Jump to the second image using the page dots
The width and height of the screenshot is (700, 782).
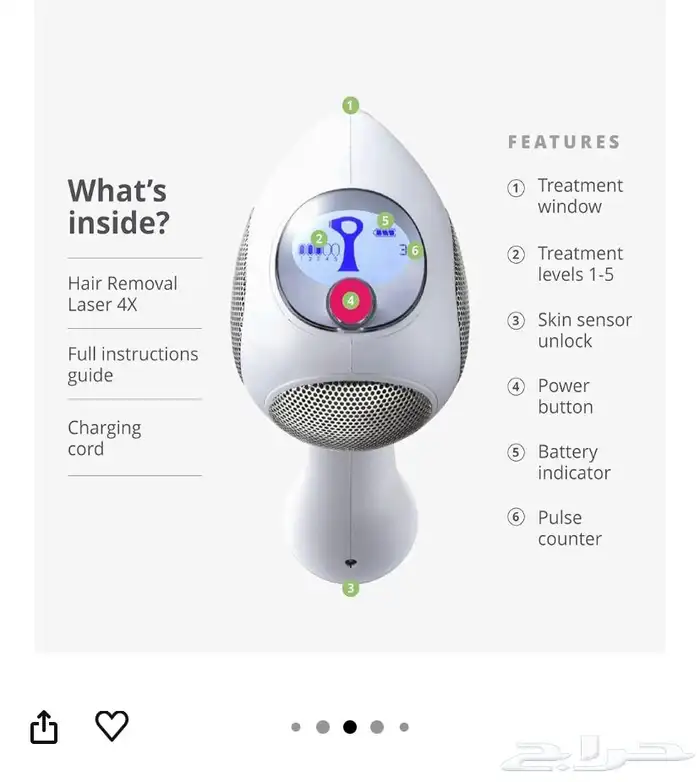[323, 727]
